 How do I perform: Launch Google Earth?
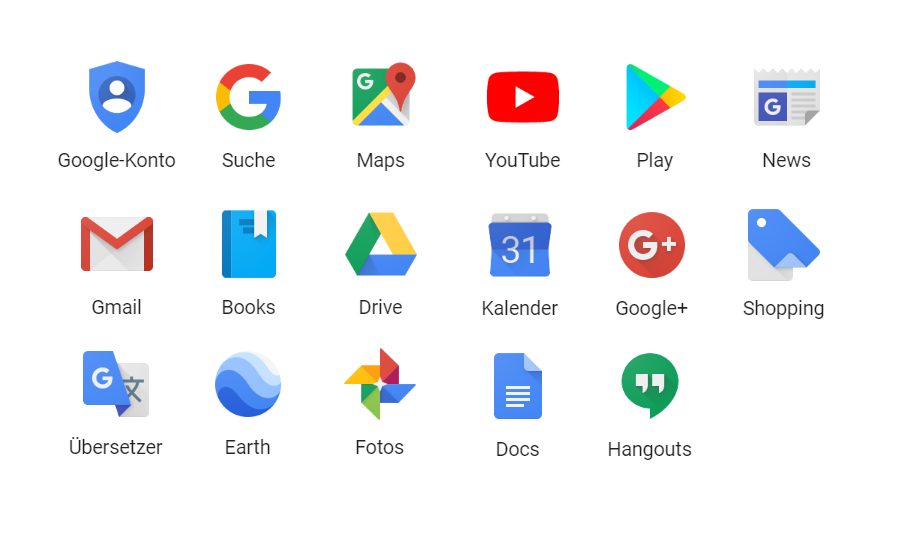click(248, 385)
